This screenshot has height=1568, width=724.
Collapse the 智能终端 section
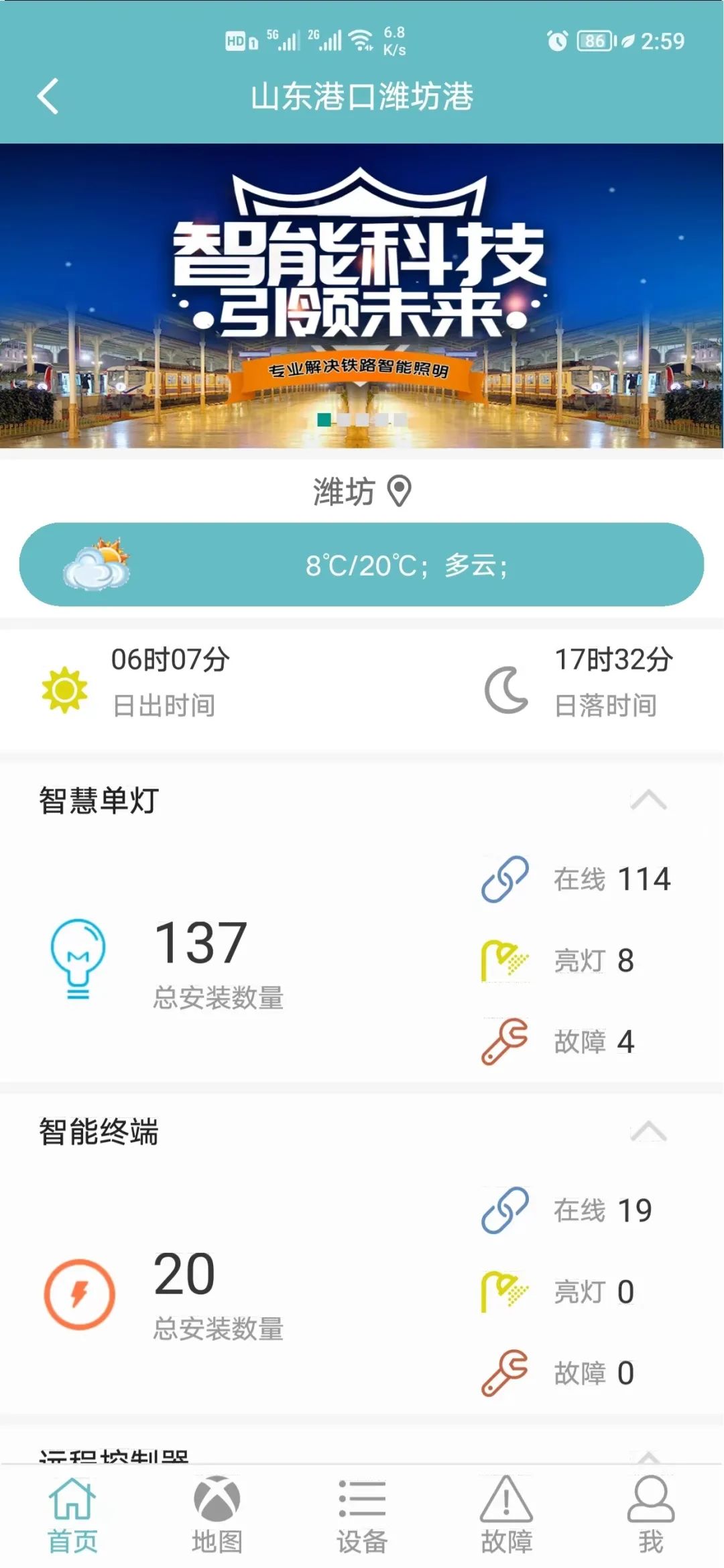648,1131
